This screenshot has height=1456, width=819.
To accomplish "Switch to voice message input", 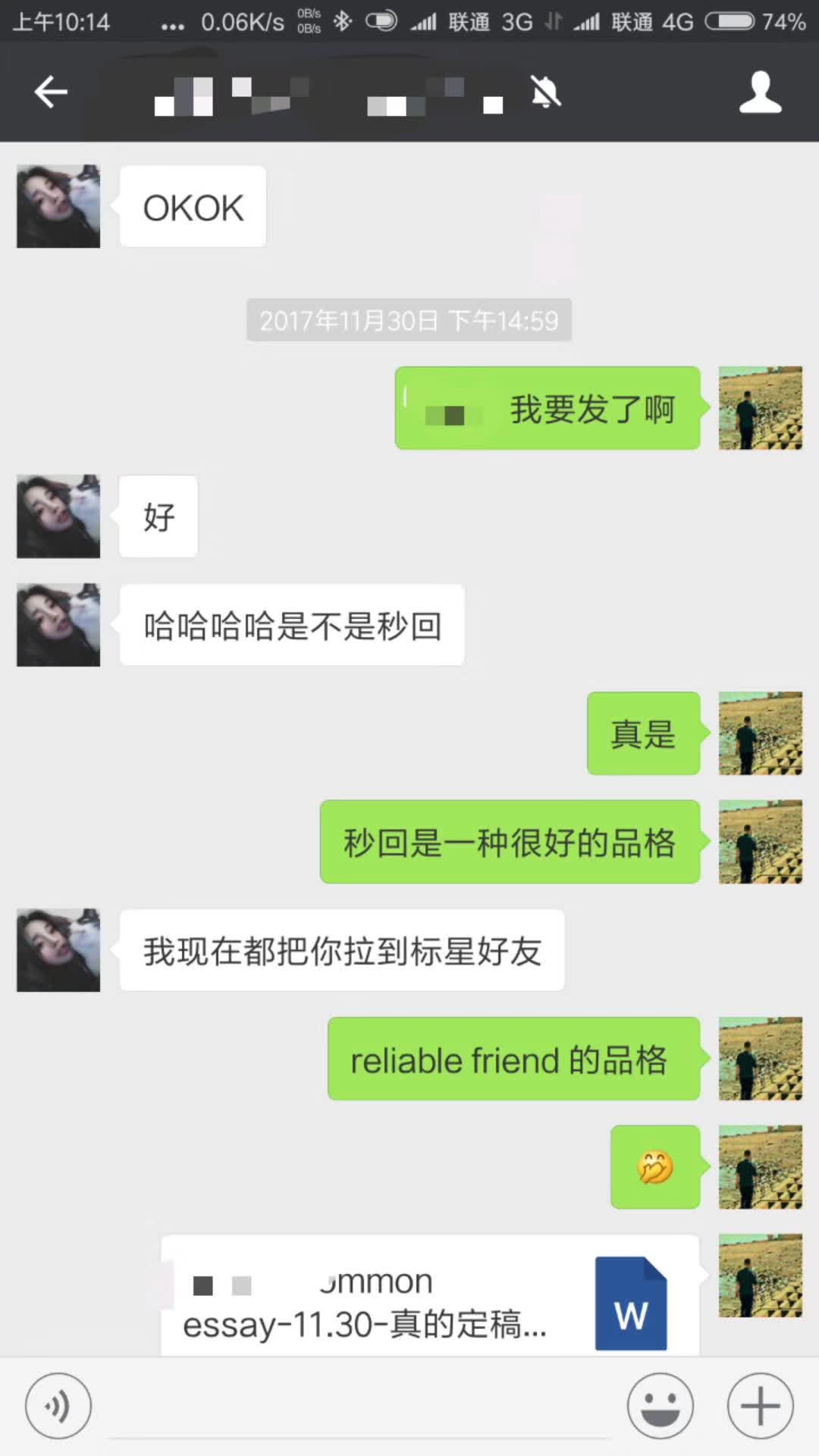I will click(58, 1406).
